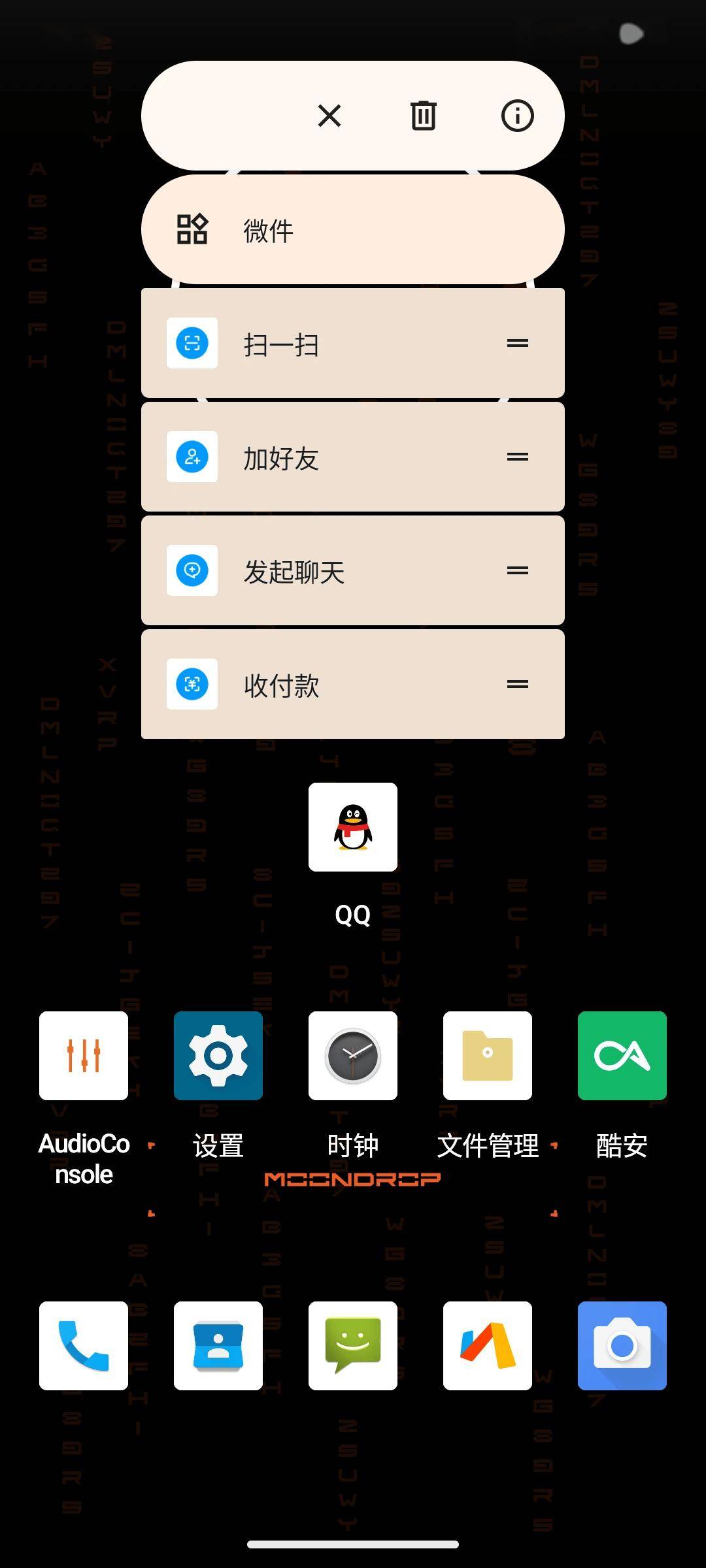Image resolution: width=706 pixels, height=1568 pixels.
Task: Open QQ app info
Action: point(517,116)
